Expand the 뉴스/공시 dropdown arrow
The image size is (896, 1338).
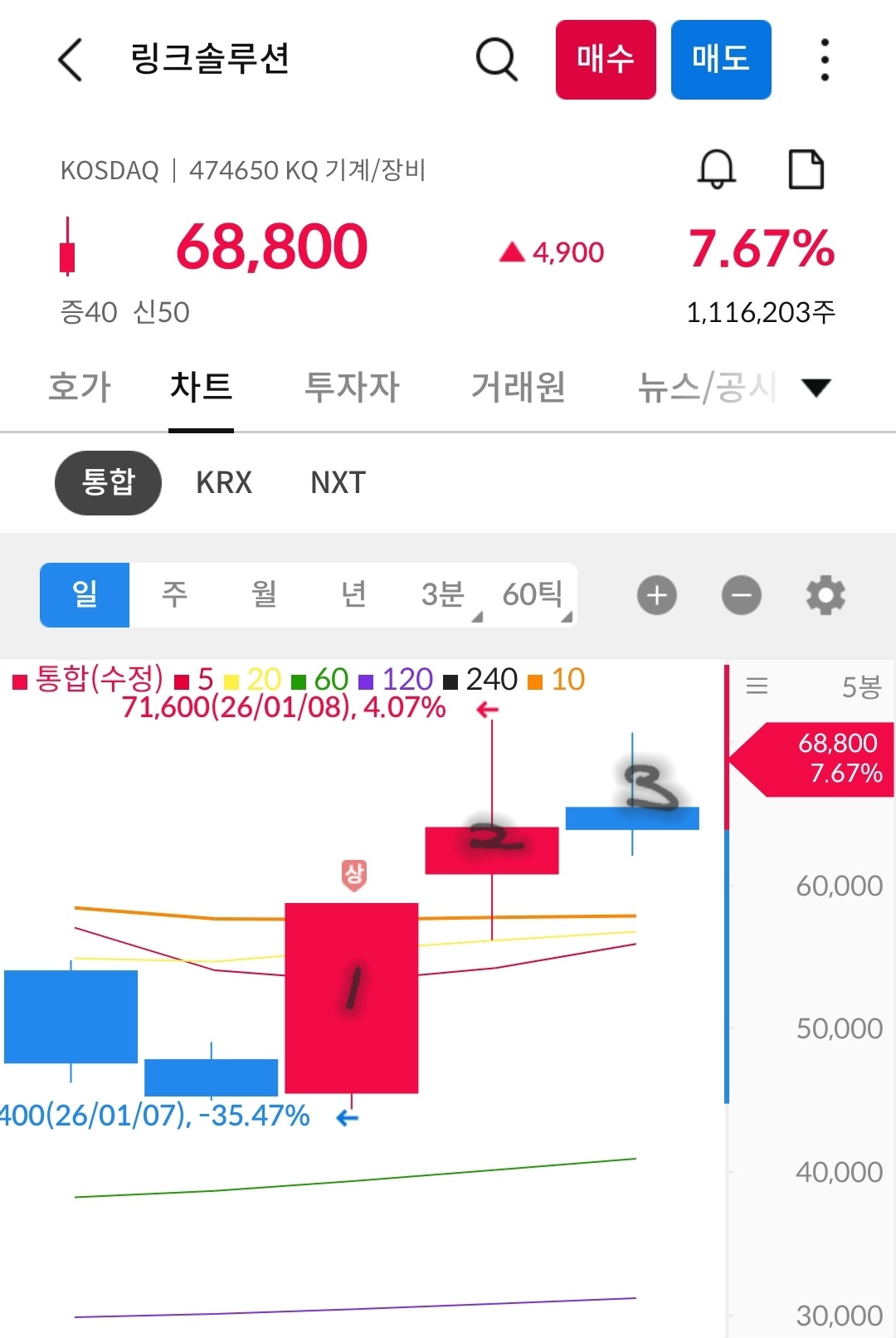pyautogui.click(x=816, y=388)
